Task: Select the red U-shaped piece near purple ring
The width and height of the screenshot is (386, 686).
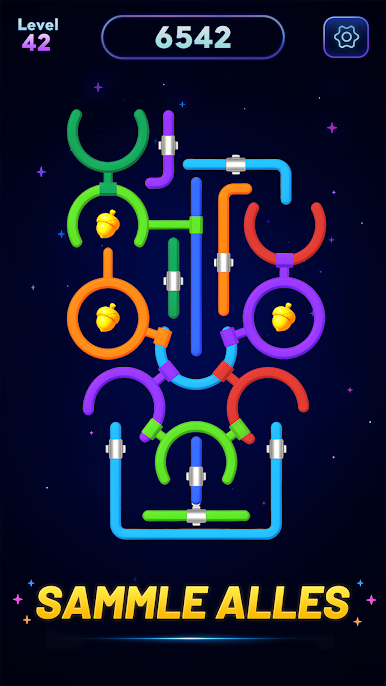Action: click(x=285, y=234)
